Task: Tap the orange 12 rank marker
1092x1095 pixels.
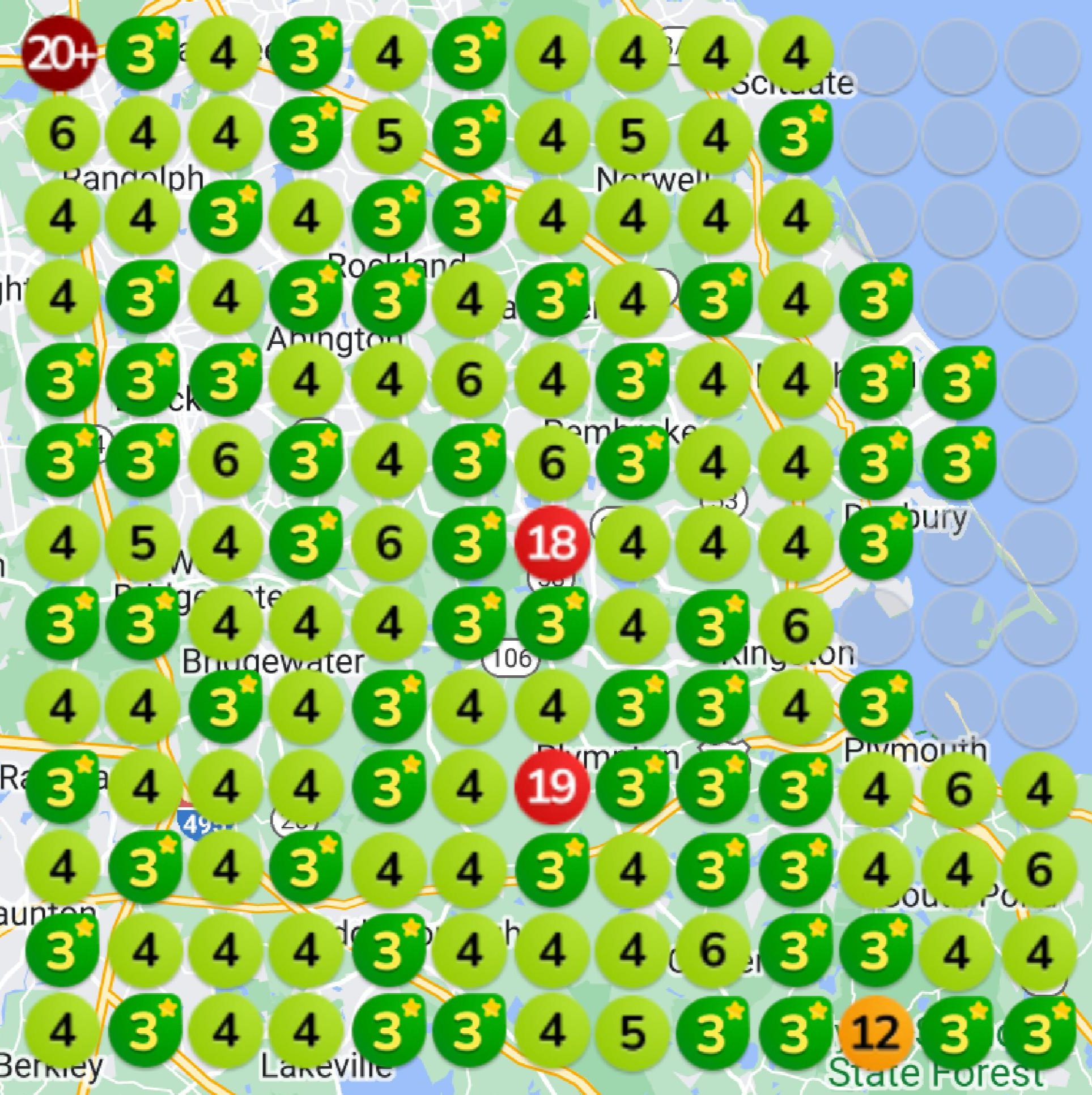Action: (876, 1031)
